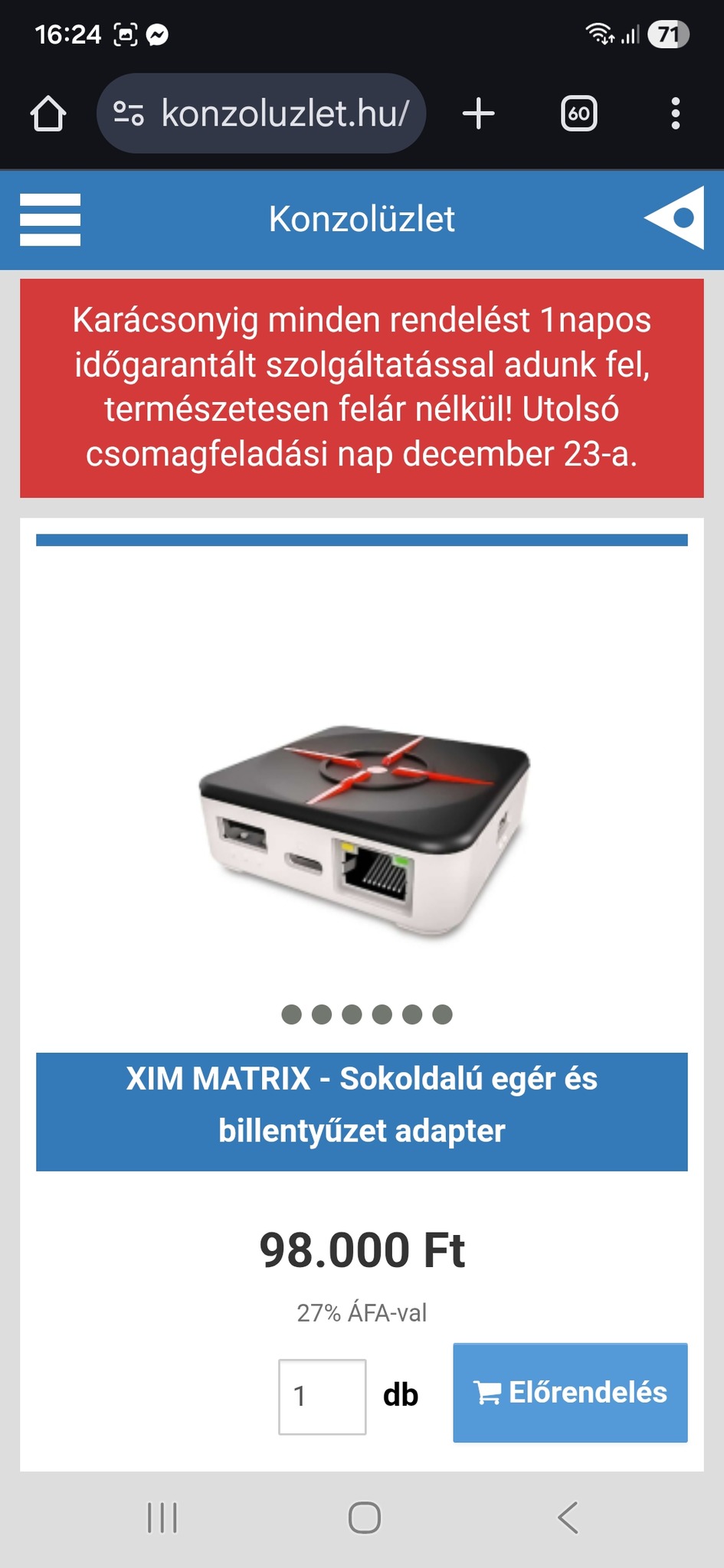This screenshot has height=1568, width=724.
Task: Go back with the system back button
Action: point(568,1517)
